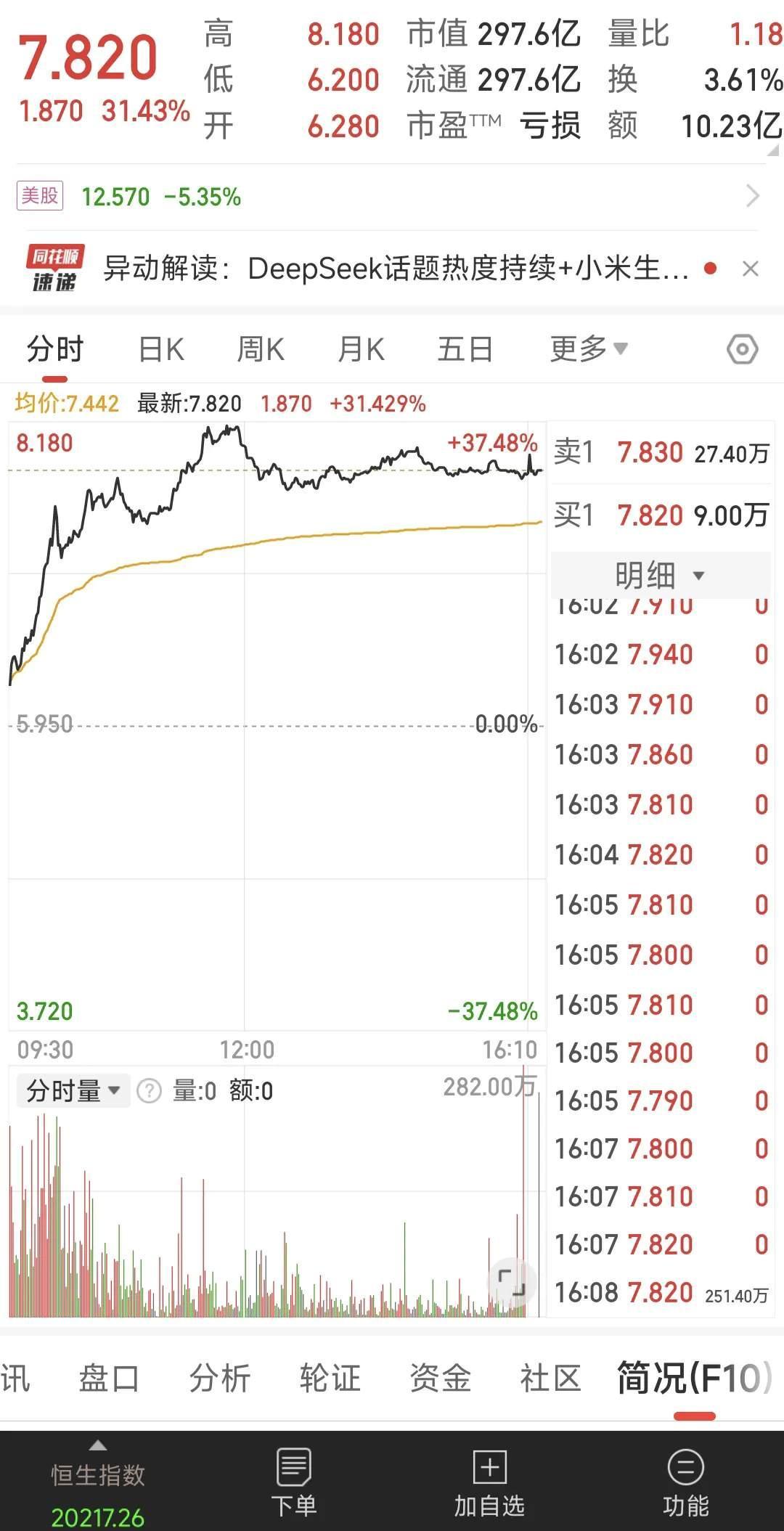The height and width of the screenshot is (1531, 784).
Task: Open the DeepSeek news headline
Action: (392, 269)
